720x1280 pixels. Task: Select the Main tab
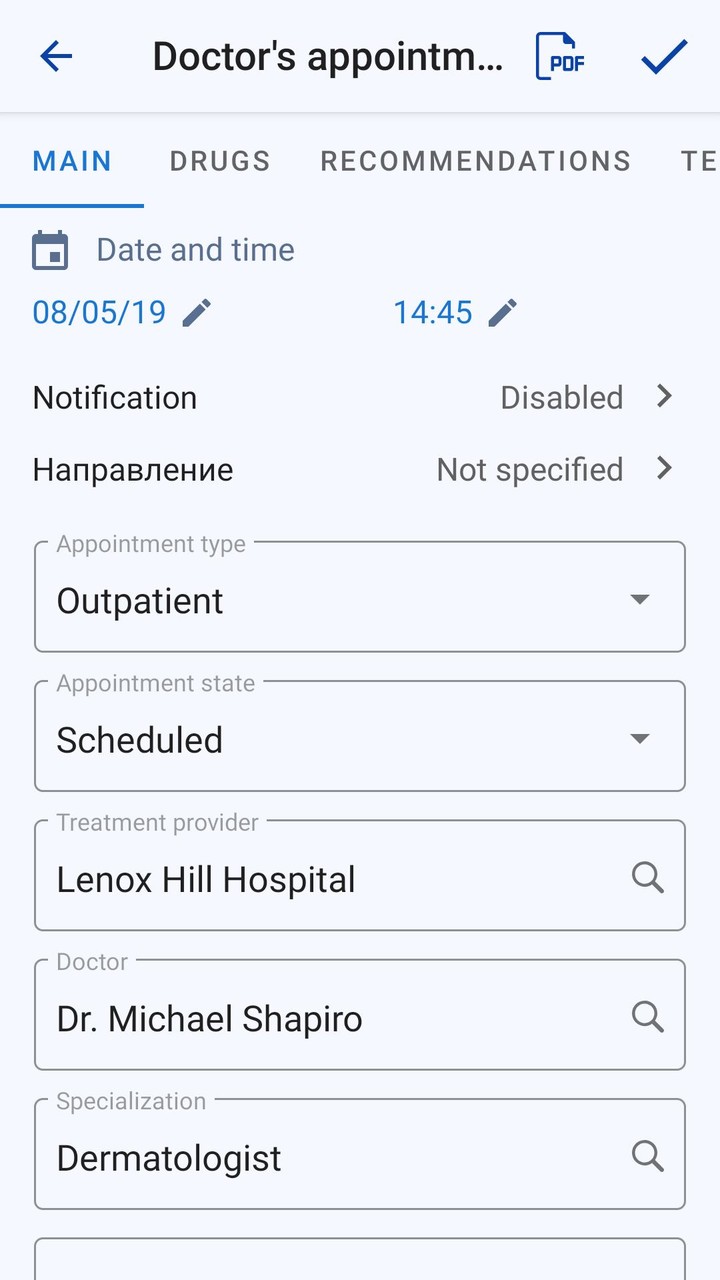tap(72, 161)
